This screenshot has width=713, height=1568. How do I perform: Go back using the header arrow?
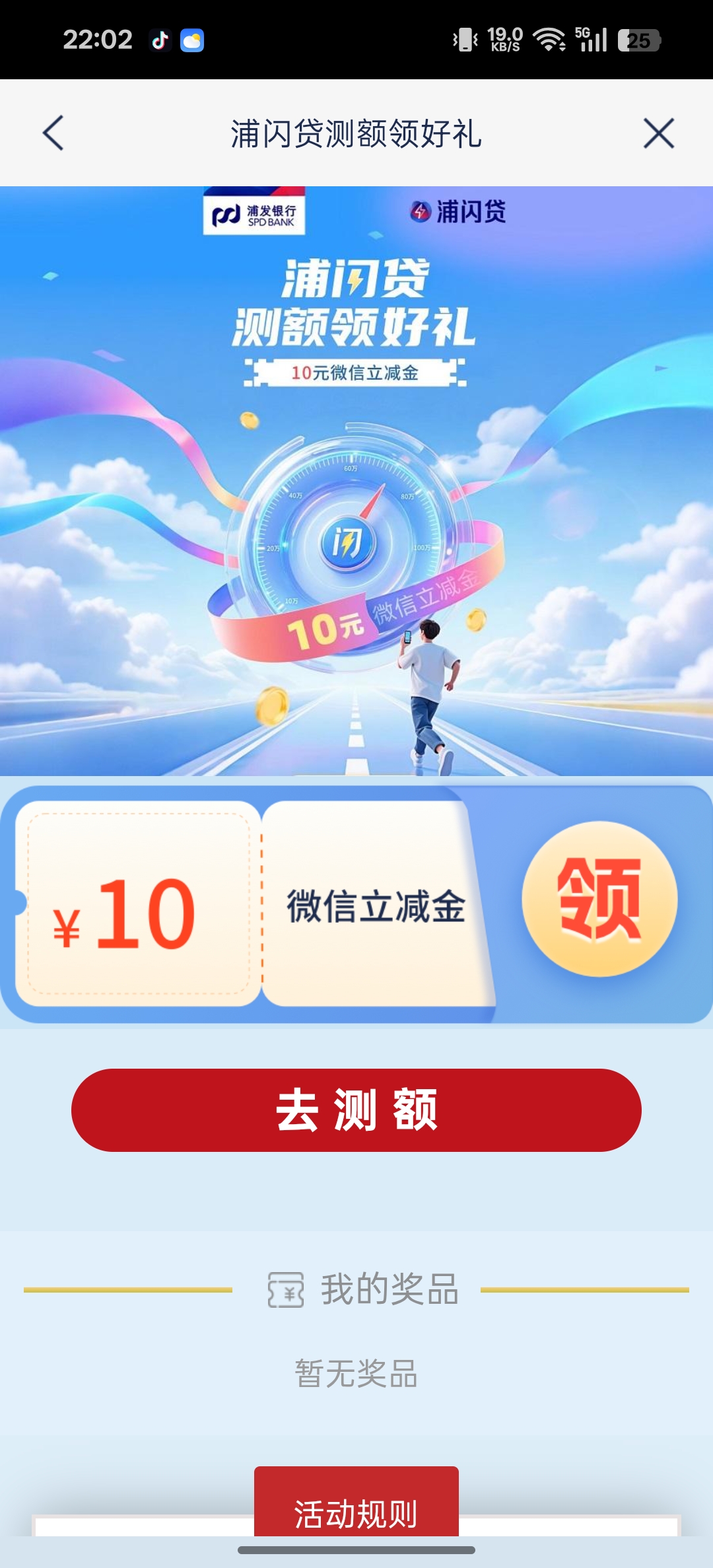click(x=53, y=133)
